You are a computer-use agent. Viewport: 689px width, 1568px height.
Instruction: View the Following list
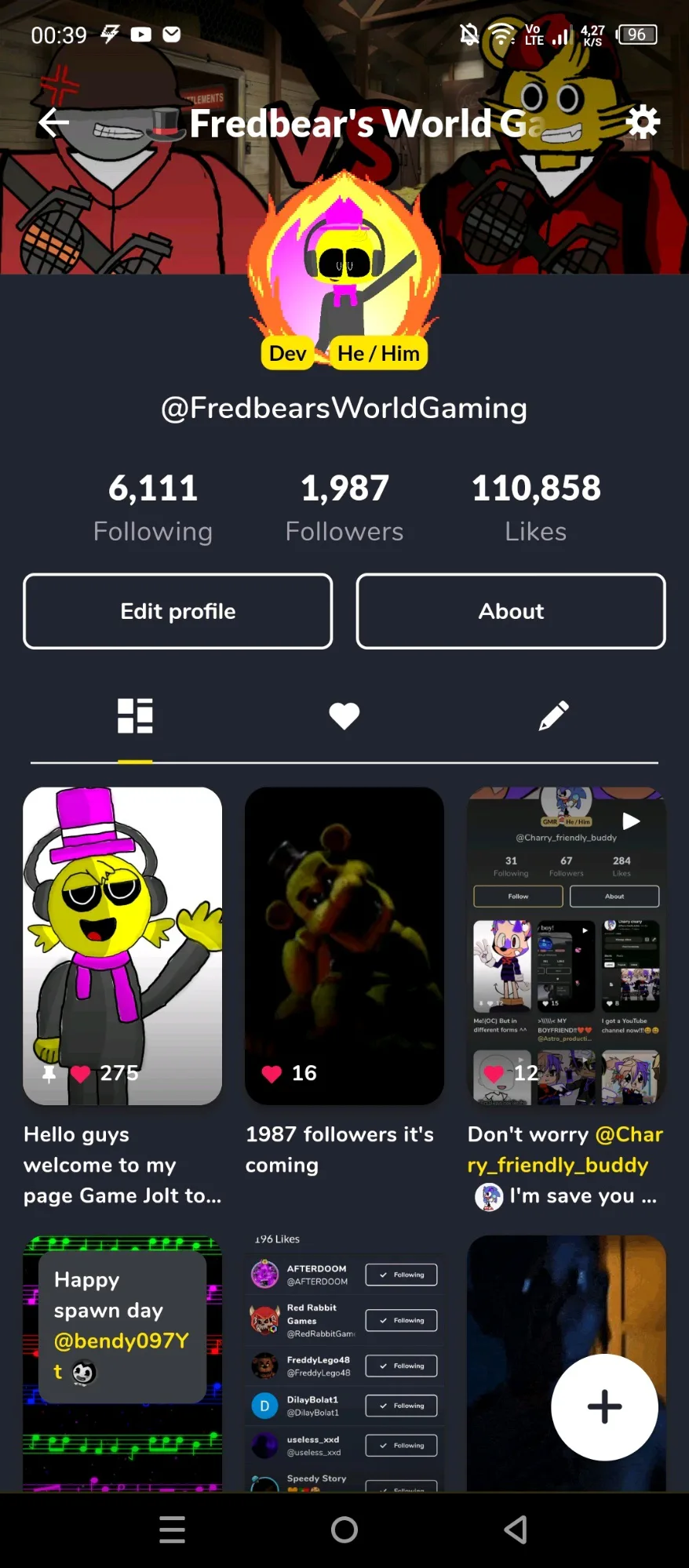153,507
